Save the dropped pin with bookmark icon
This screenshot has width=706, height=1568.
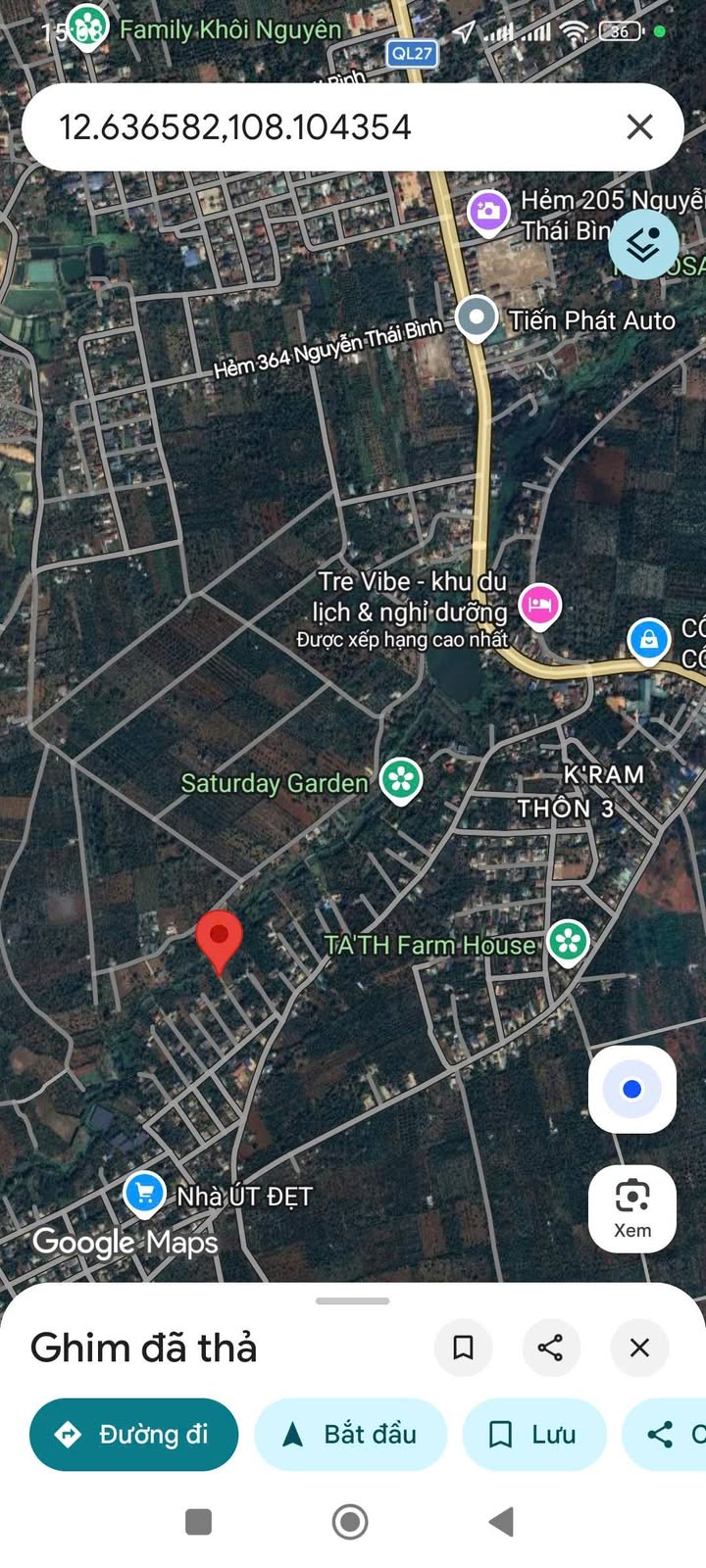[x=463, y=1347]
